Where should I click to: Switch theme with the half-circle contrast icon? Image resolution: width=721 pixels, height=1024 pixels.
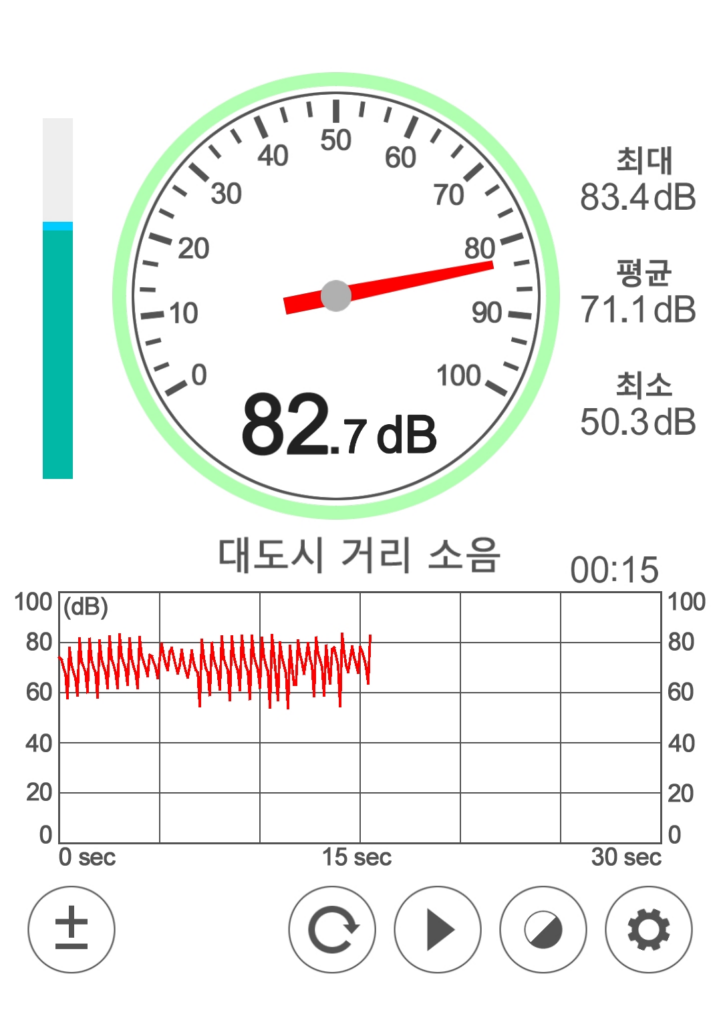[543, 929]
